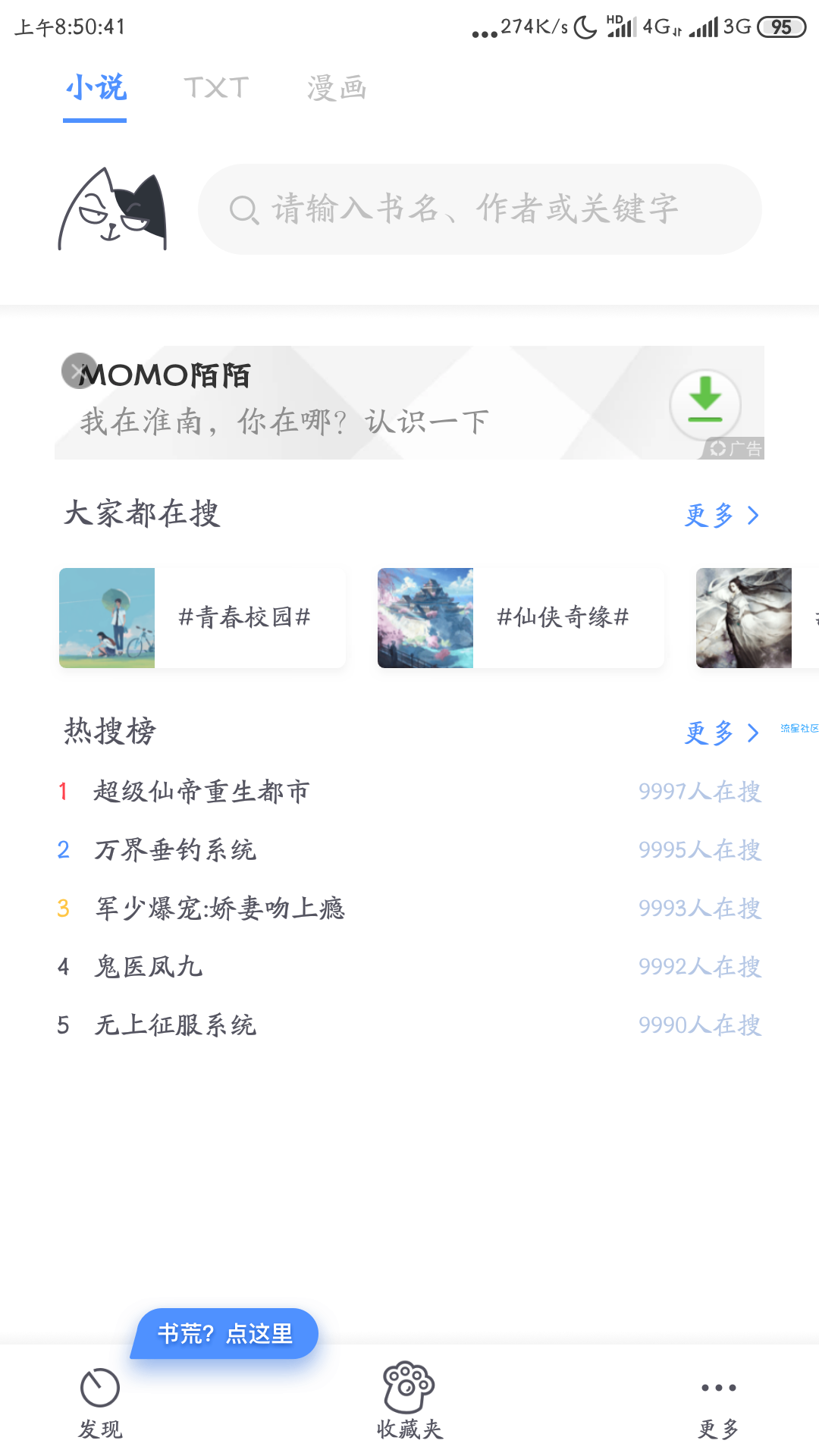Open the 更多 bottom tab
This screenshot has height=1456, width=819.
pyautogui.click(x=718, y=1403)
